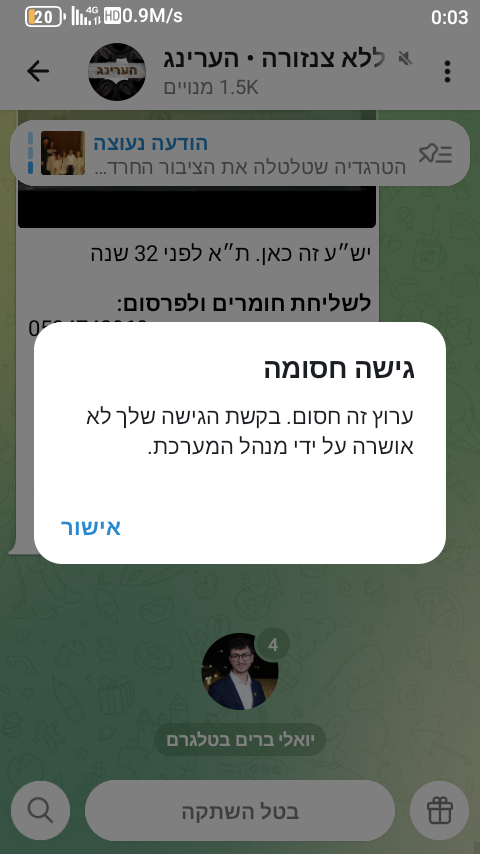Go back with the arrow icon
The height and width of the screenshot is (854, 480).
[x=38, y=71]
